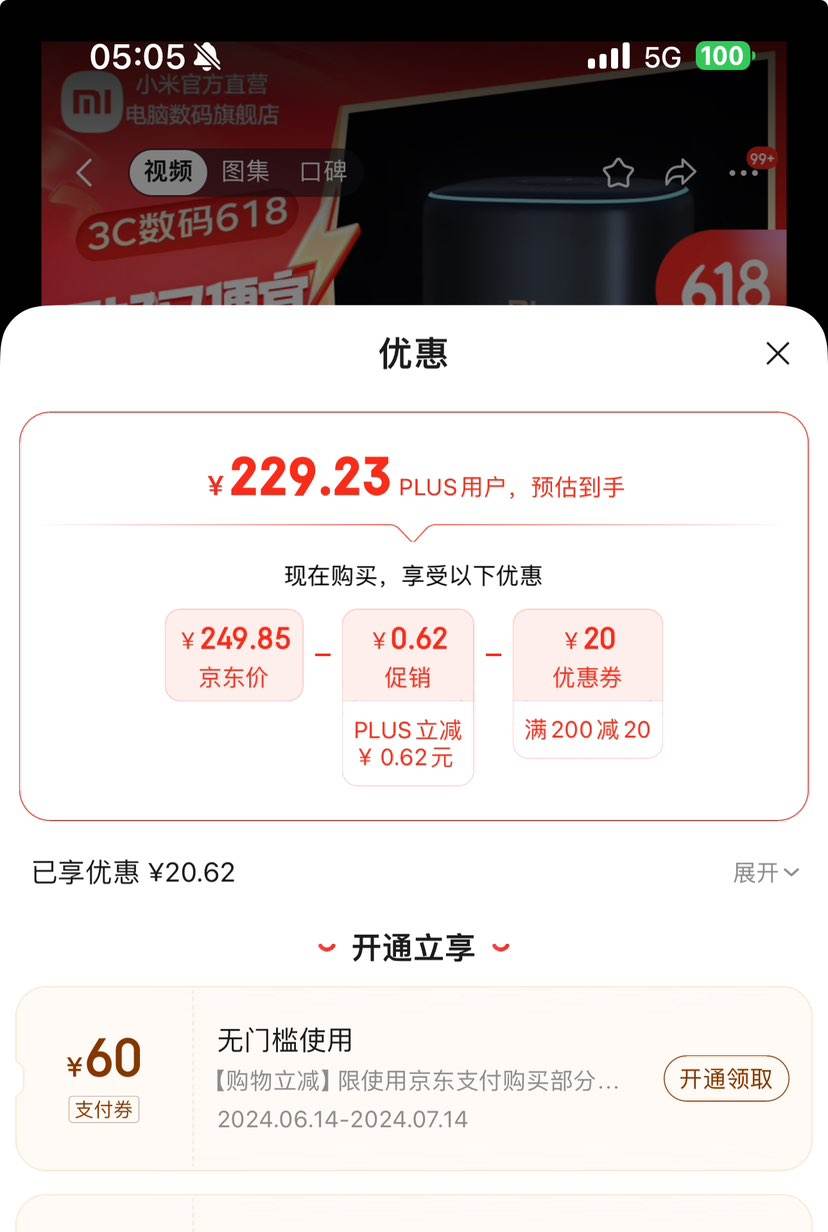The width and height of the screenshot is (828, 1232).
Task: Open the three-dot more menu
Action: click(744, 173)
